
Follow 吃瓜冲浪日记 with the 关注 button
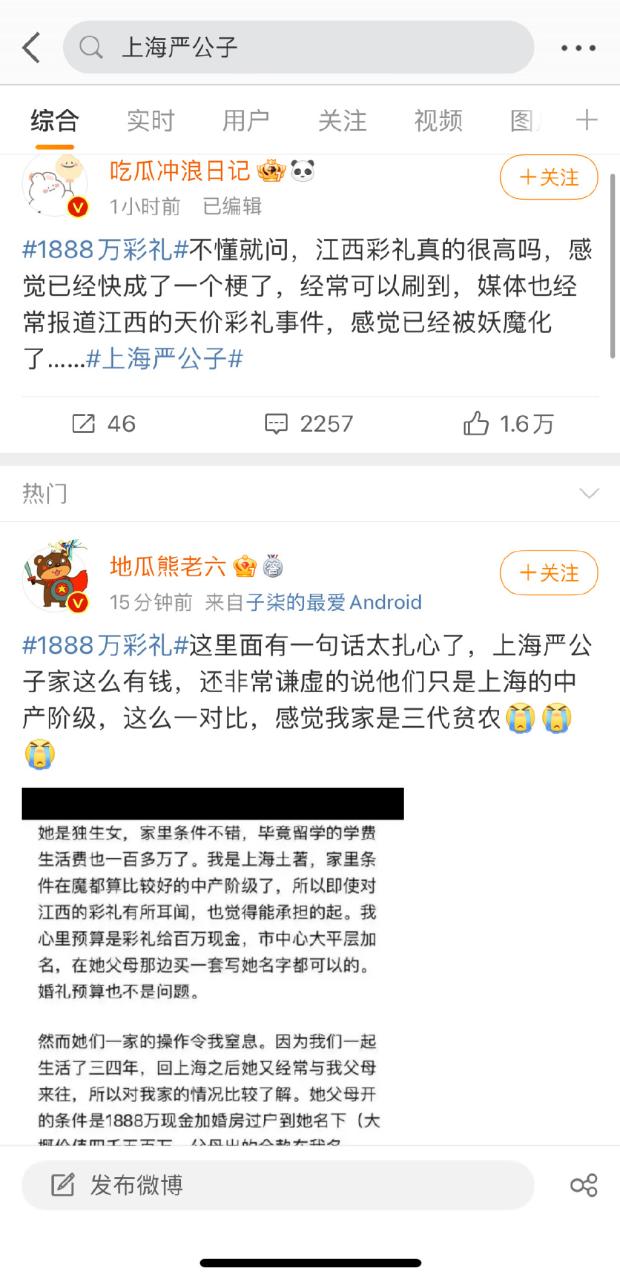[x=548, y=177]
